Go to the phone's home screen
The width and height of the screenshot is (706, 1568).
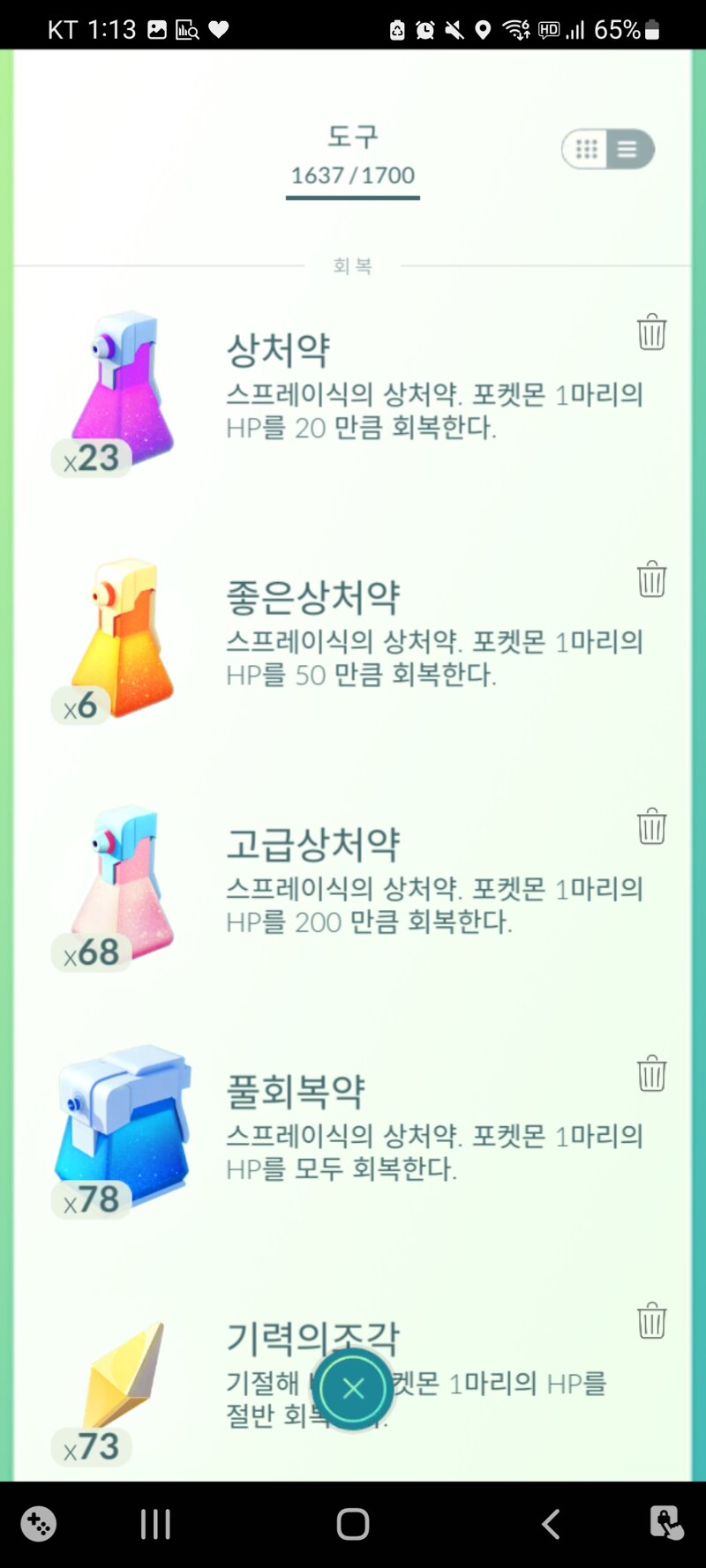(353, 1524)
